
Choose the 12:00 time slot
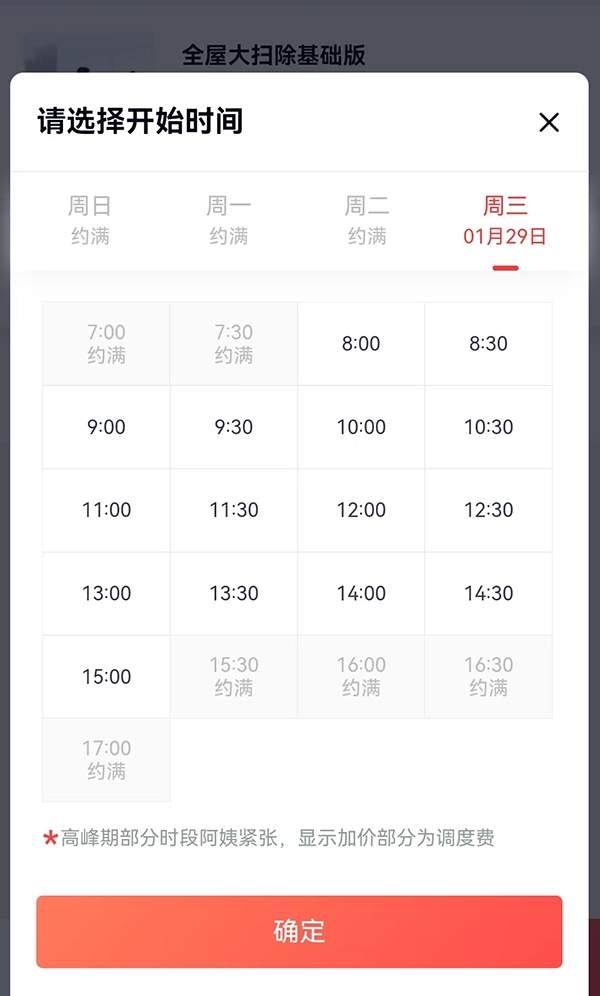click(x=361, y=510)
